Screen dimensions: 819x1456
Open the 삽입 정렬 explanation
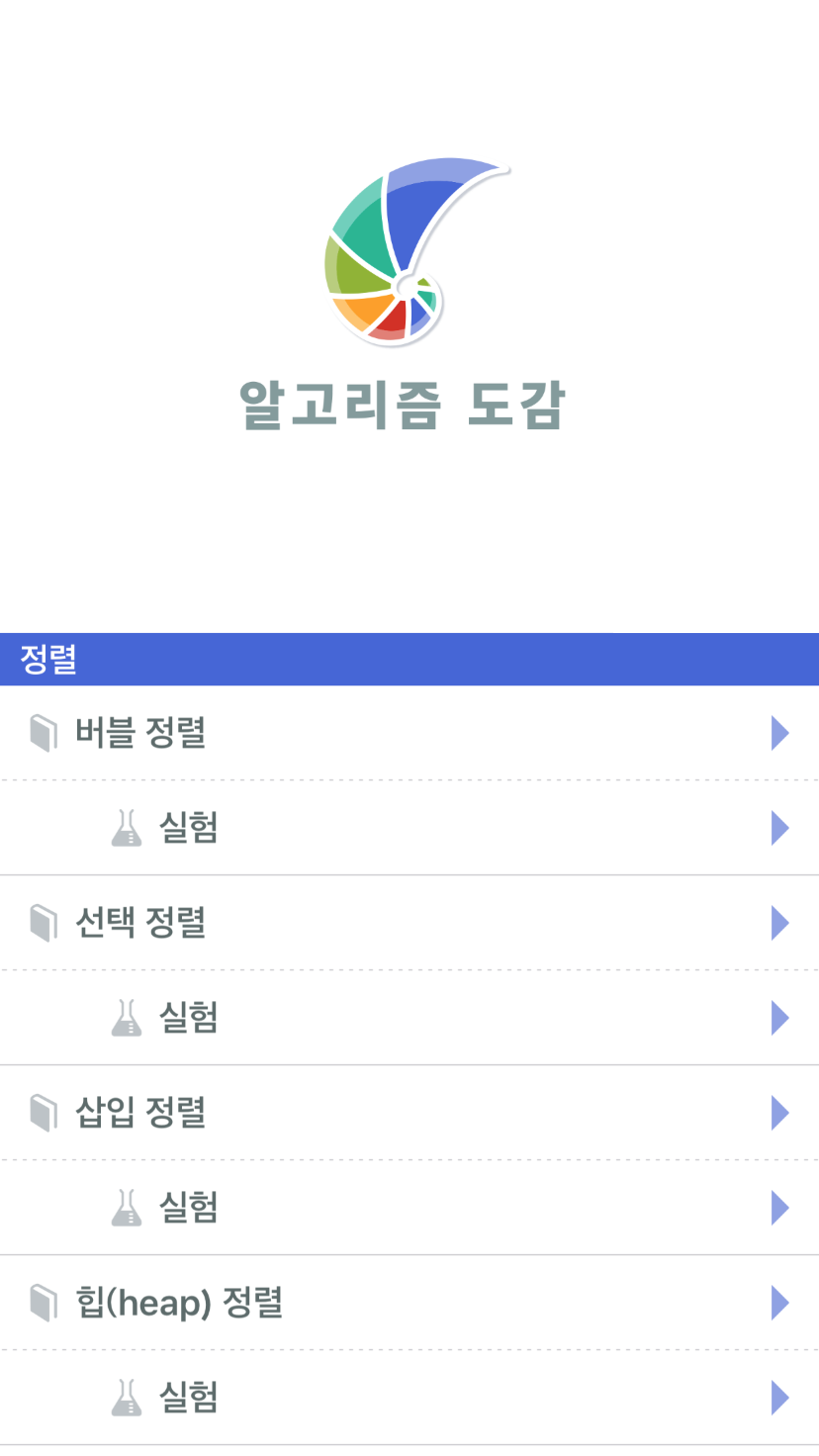[x=140, y=1113]
